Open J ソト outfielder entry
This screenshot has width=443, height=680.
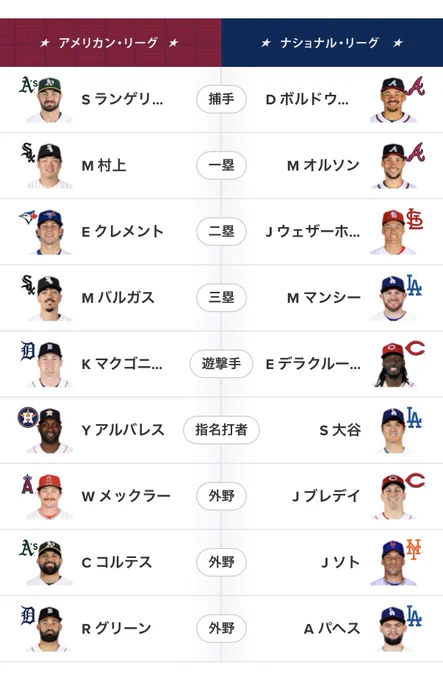click(341, 562)
